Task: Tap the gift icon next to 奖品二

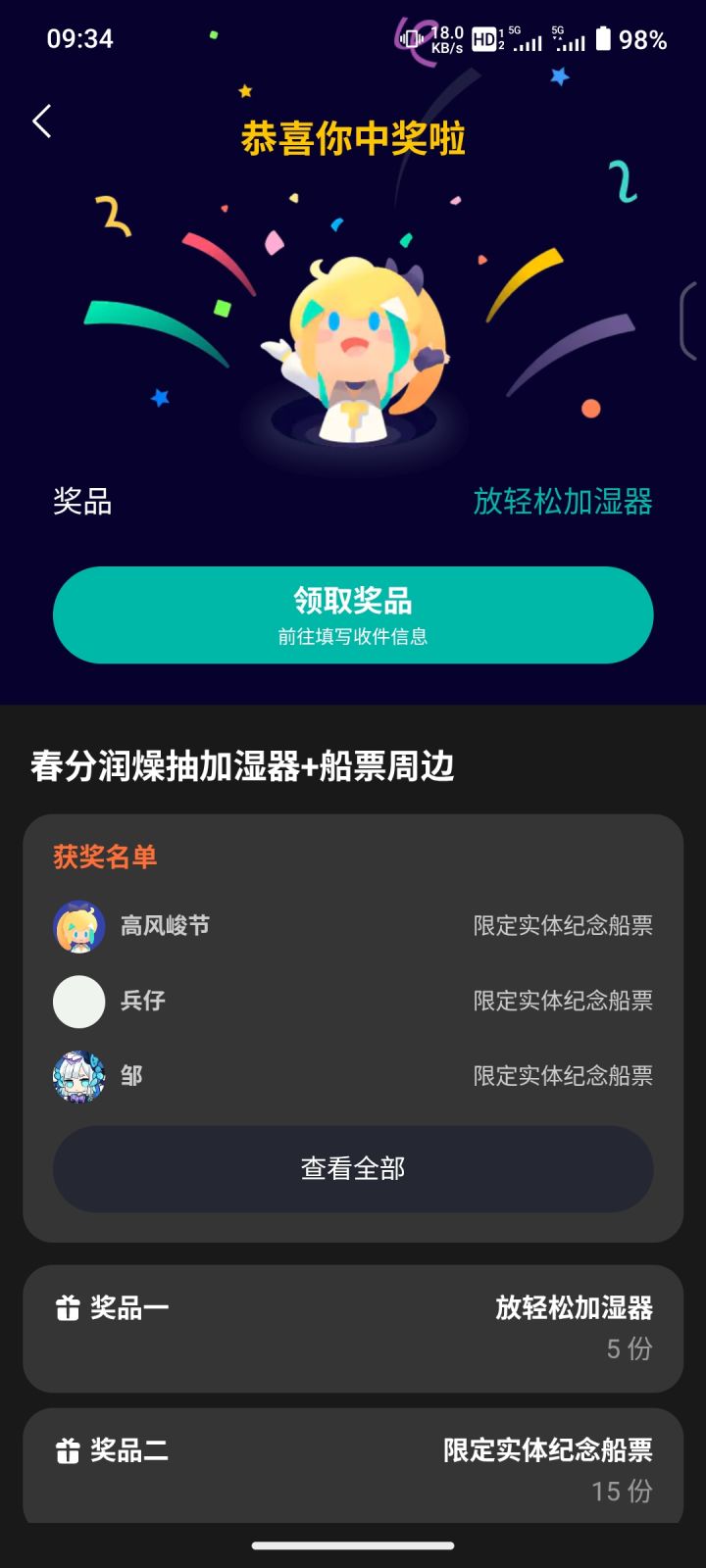Action: pos(69,1452)
